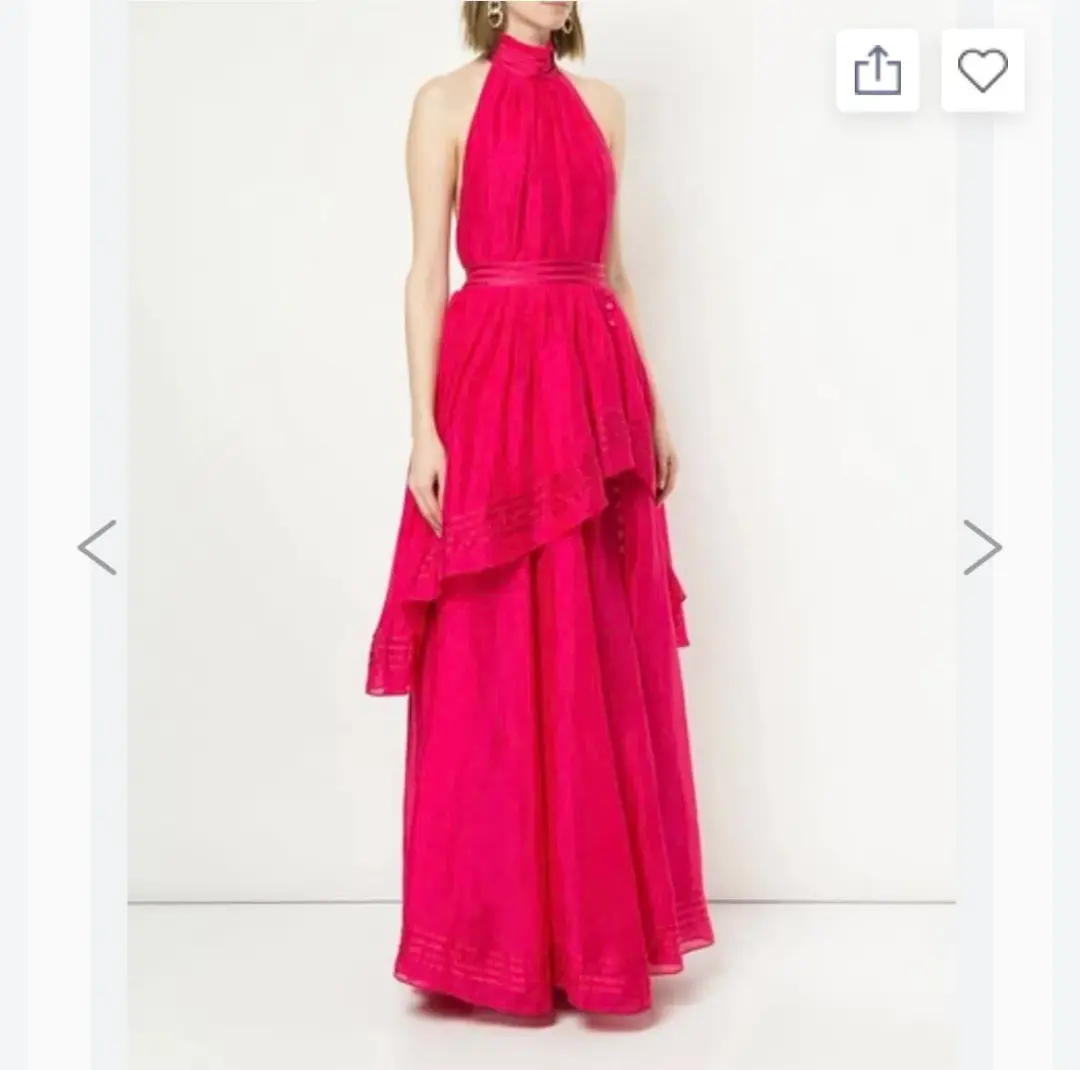Add the dress to favorites with the heart

click(982, 71)
